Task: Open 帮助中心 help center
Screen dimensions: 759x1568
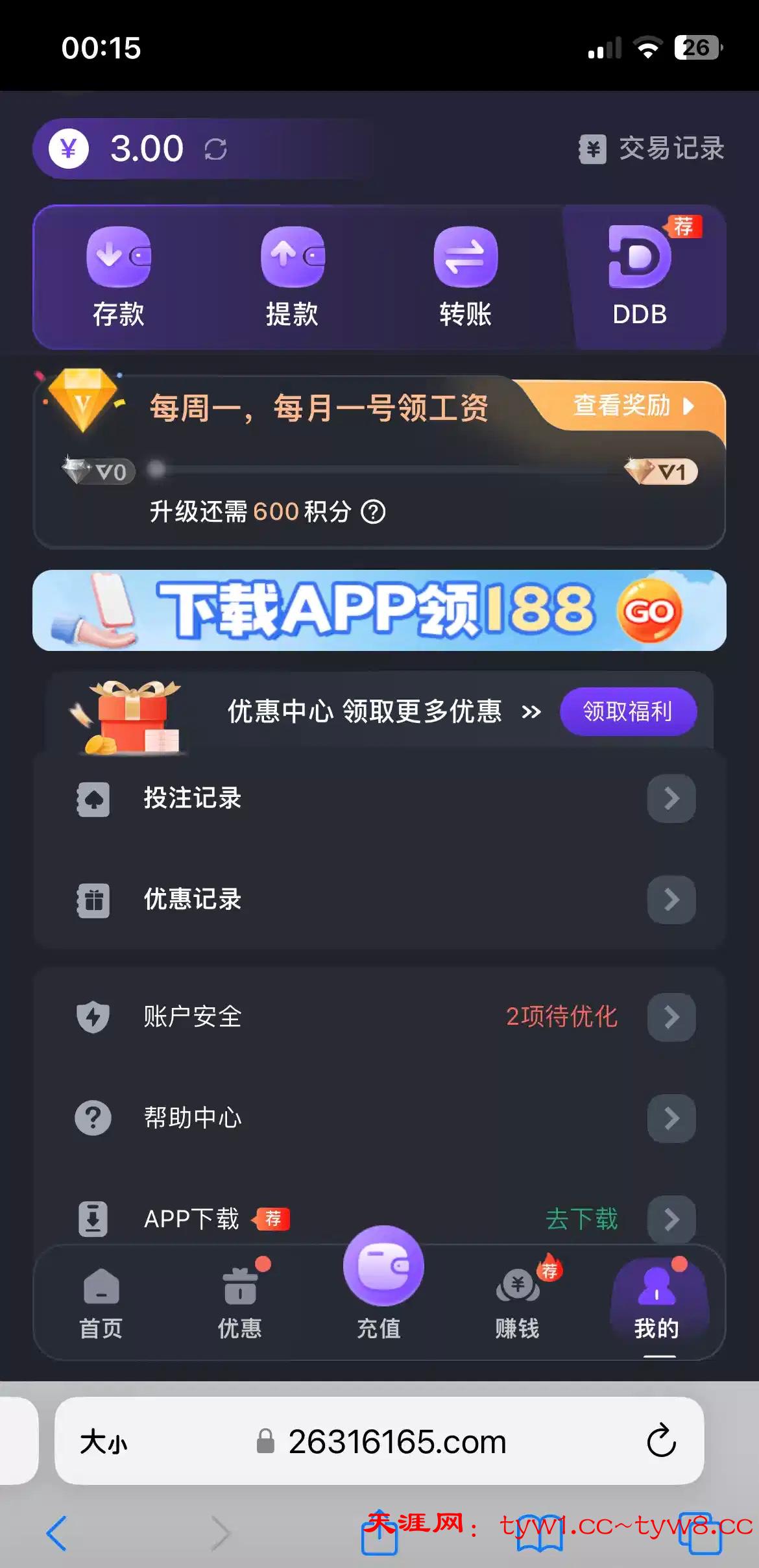Action: pos(379,1118)
